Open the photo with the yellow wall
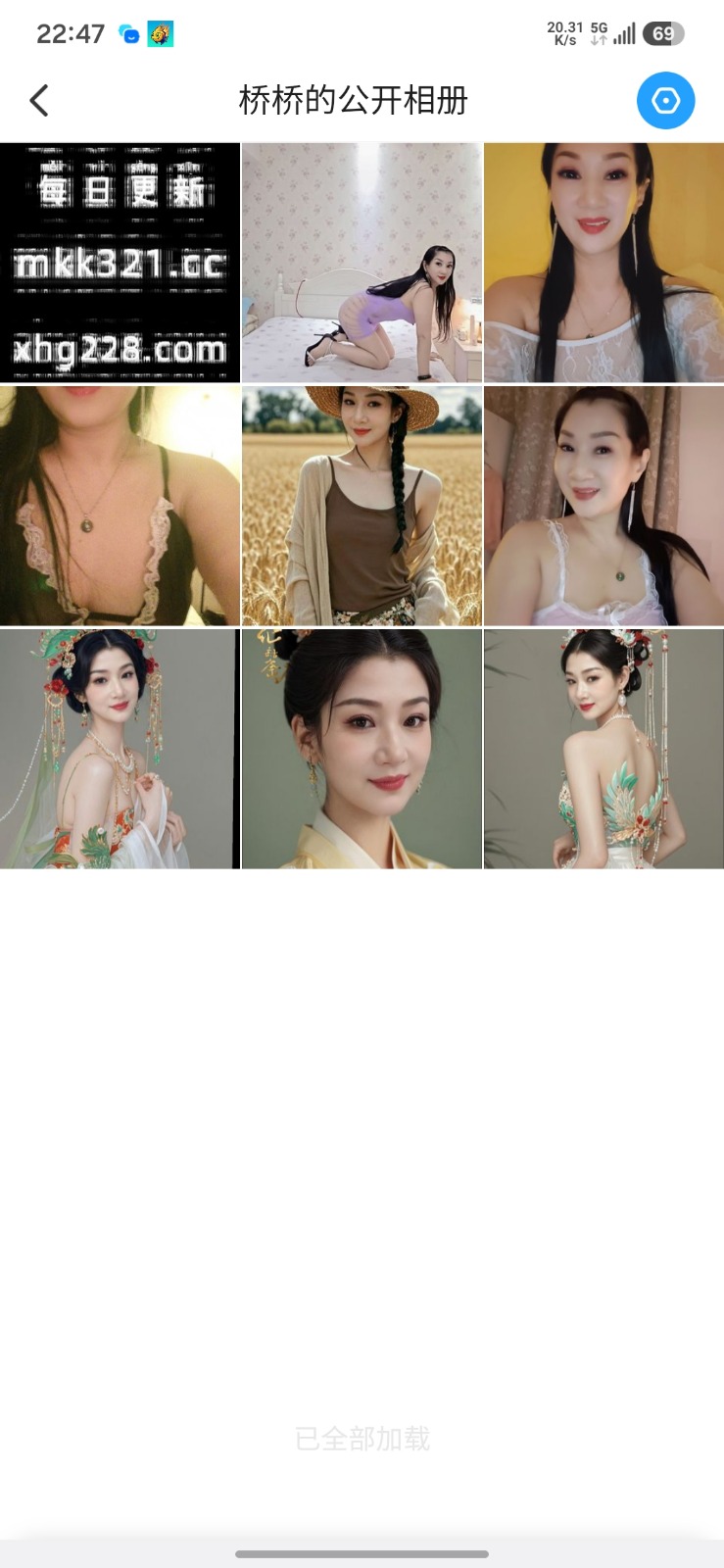The image size is (724, 1568). click(603, 262)
